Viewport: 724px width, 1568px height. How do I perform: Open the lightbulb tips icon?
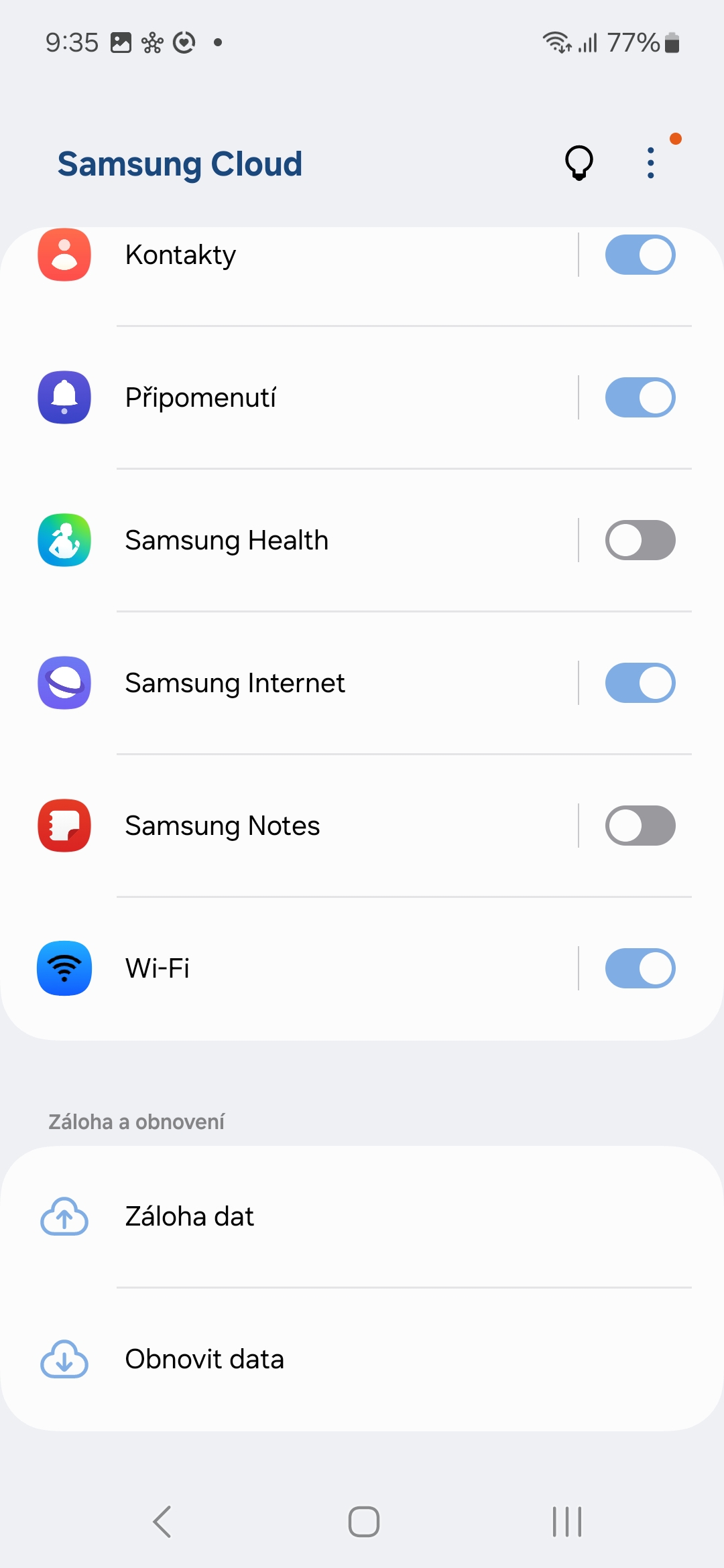tap(579, 163)
